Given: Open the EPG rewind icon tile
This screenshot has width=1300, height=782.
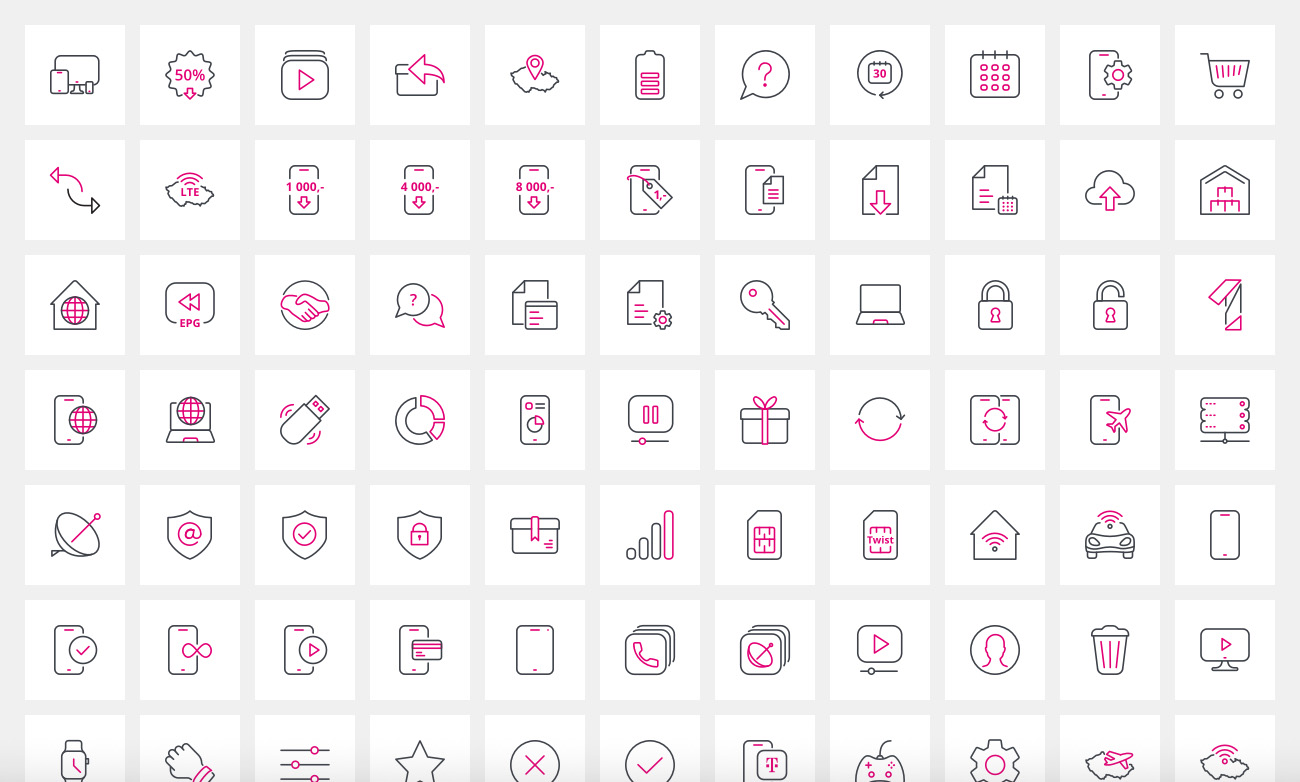Looking at the screenshot, I should (x=190, y=305).
